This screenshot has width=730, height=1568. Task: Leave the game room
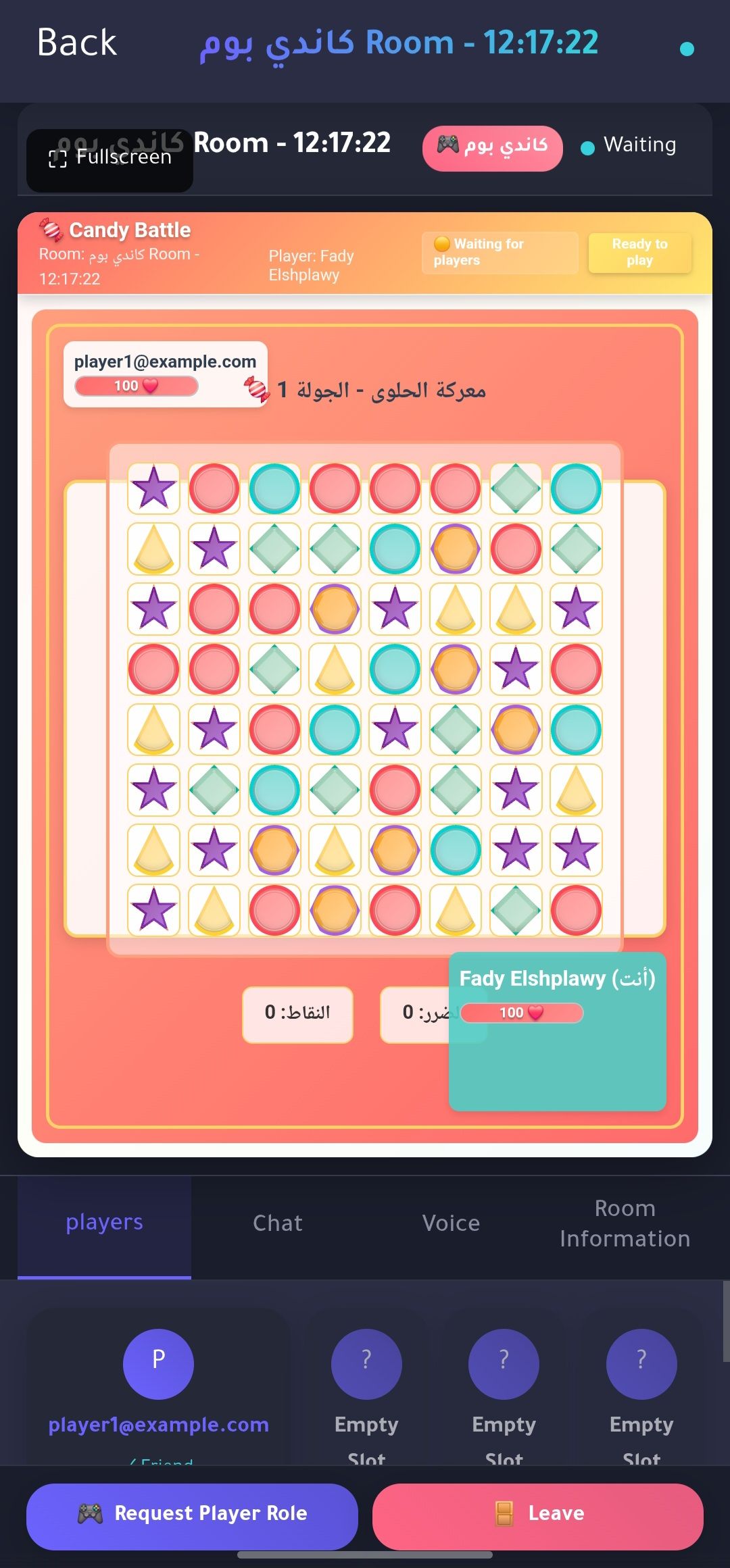coord(538,1513)
